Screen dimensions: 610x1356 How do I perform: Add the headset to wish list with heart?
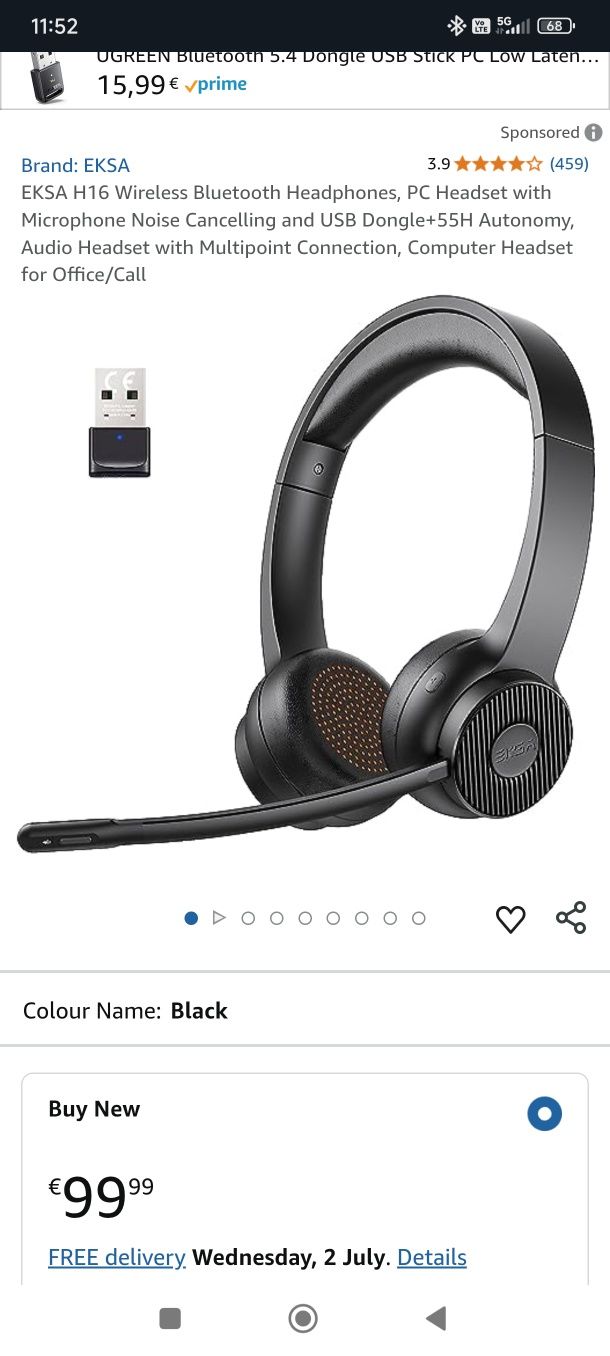click(510, 918)
